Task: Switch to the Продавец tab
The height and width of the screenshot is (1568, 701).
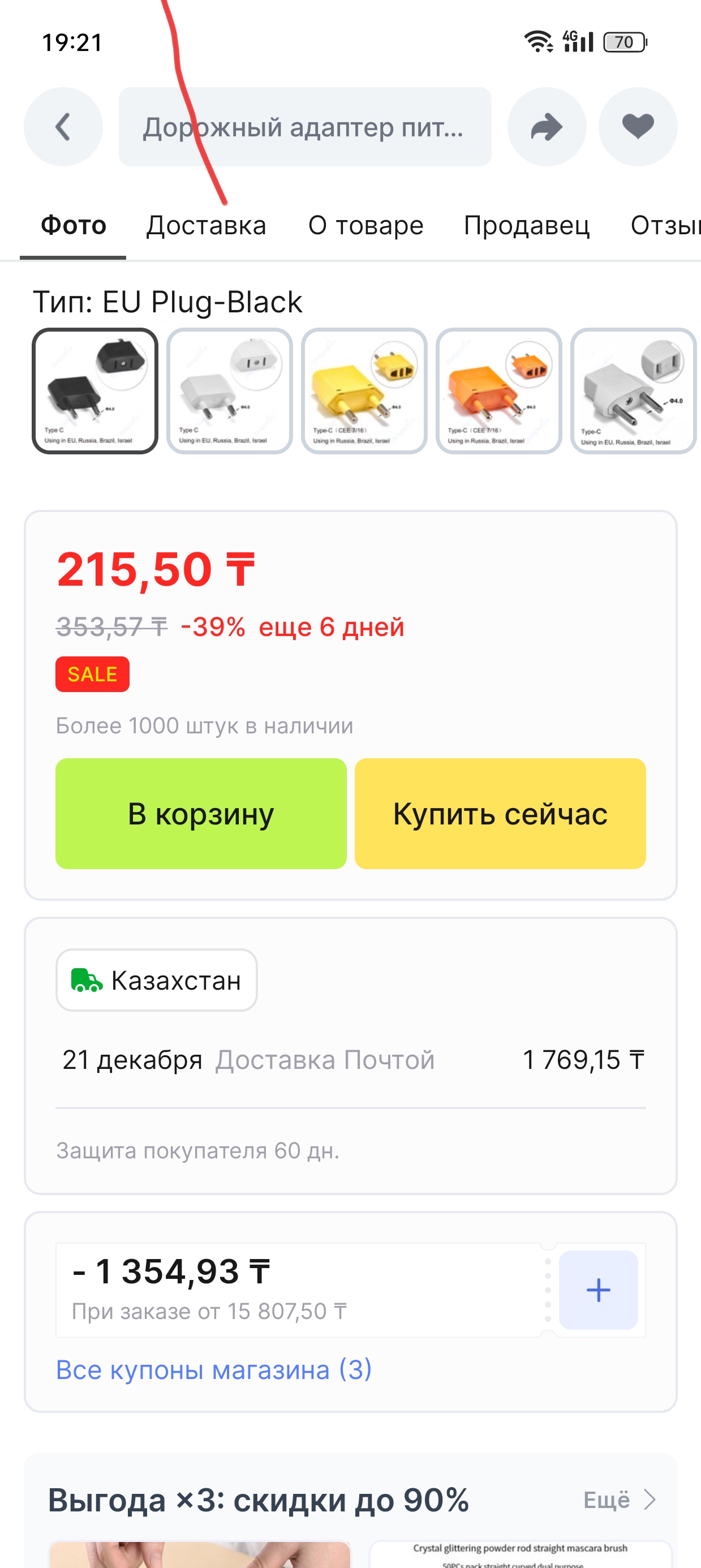Action: point(526,226)
